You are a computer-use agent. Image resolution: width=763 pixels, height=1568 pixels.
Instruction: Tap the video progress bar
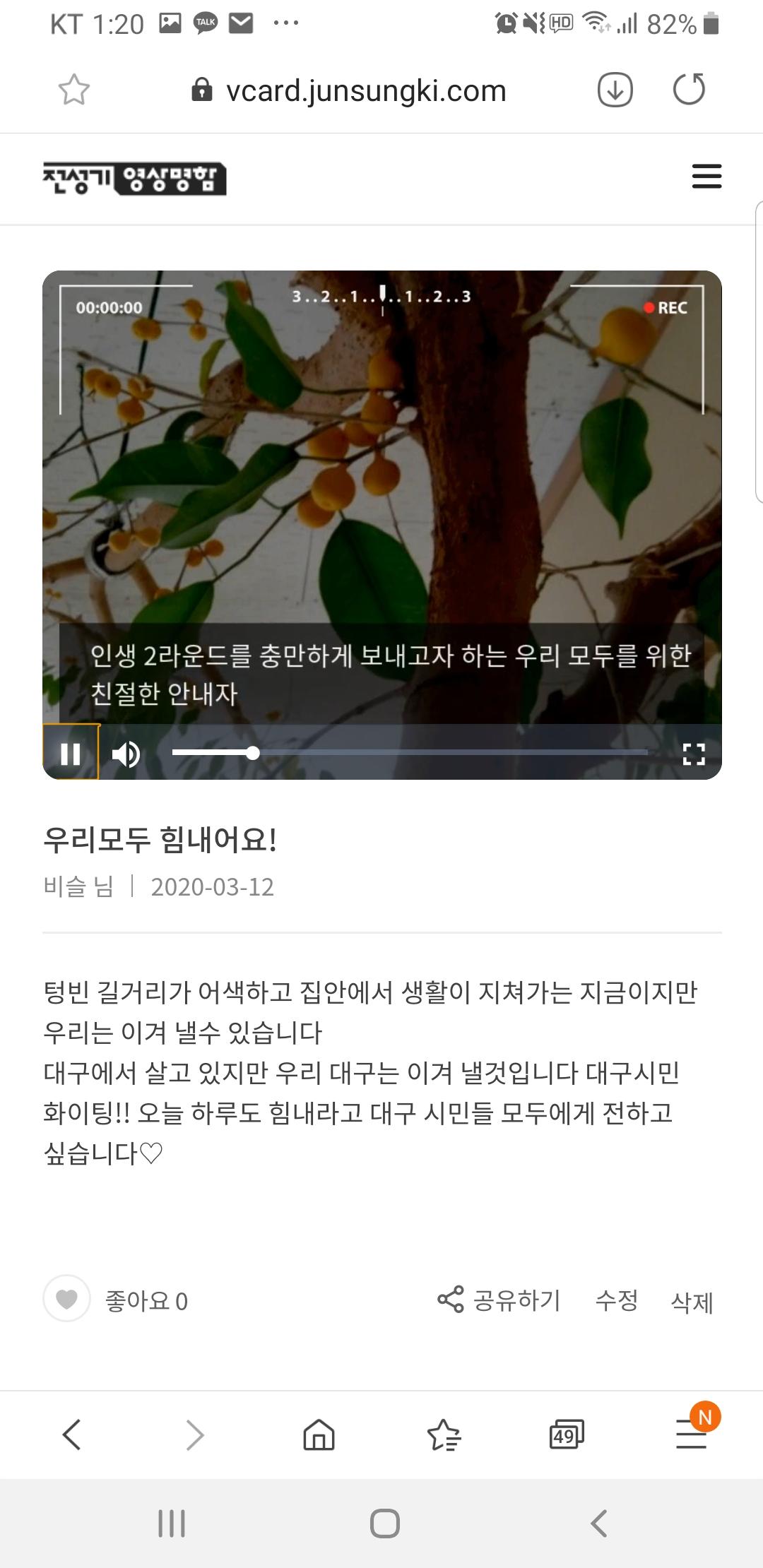[410, 753]
